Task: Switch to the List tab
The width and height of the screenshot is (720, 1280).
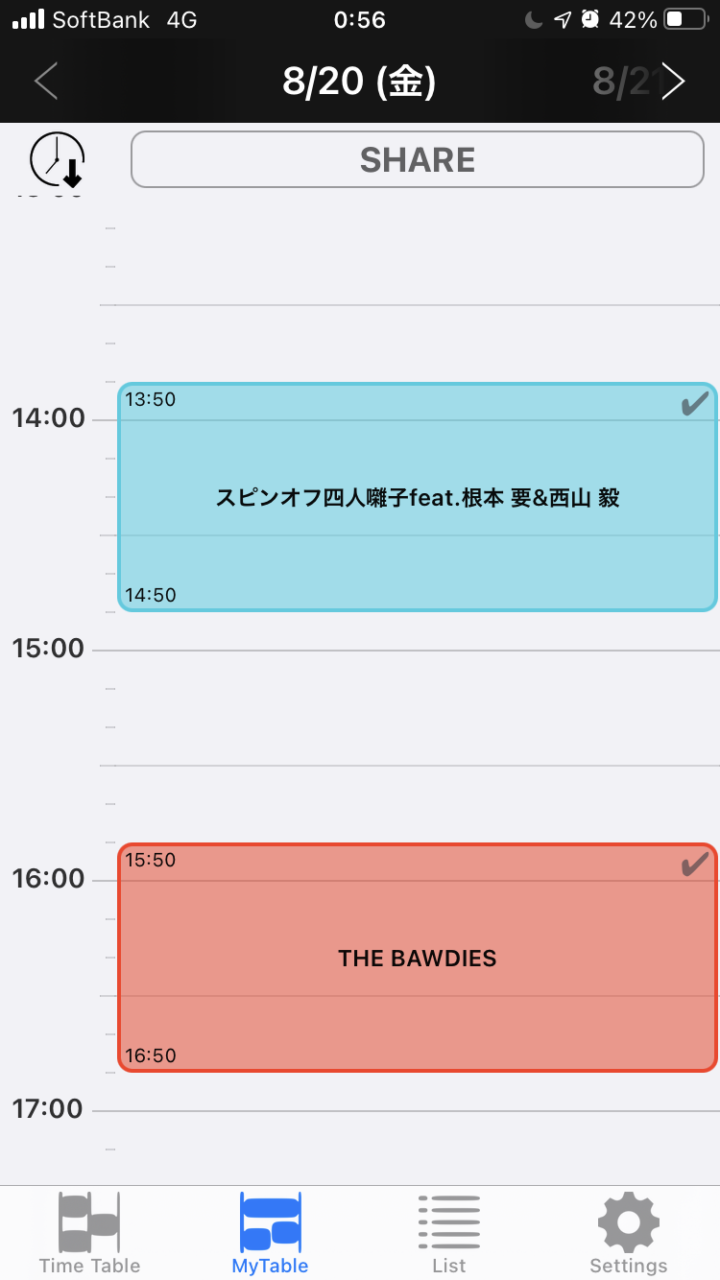Action: (x=449, y=1232)
